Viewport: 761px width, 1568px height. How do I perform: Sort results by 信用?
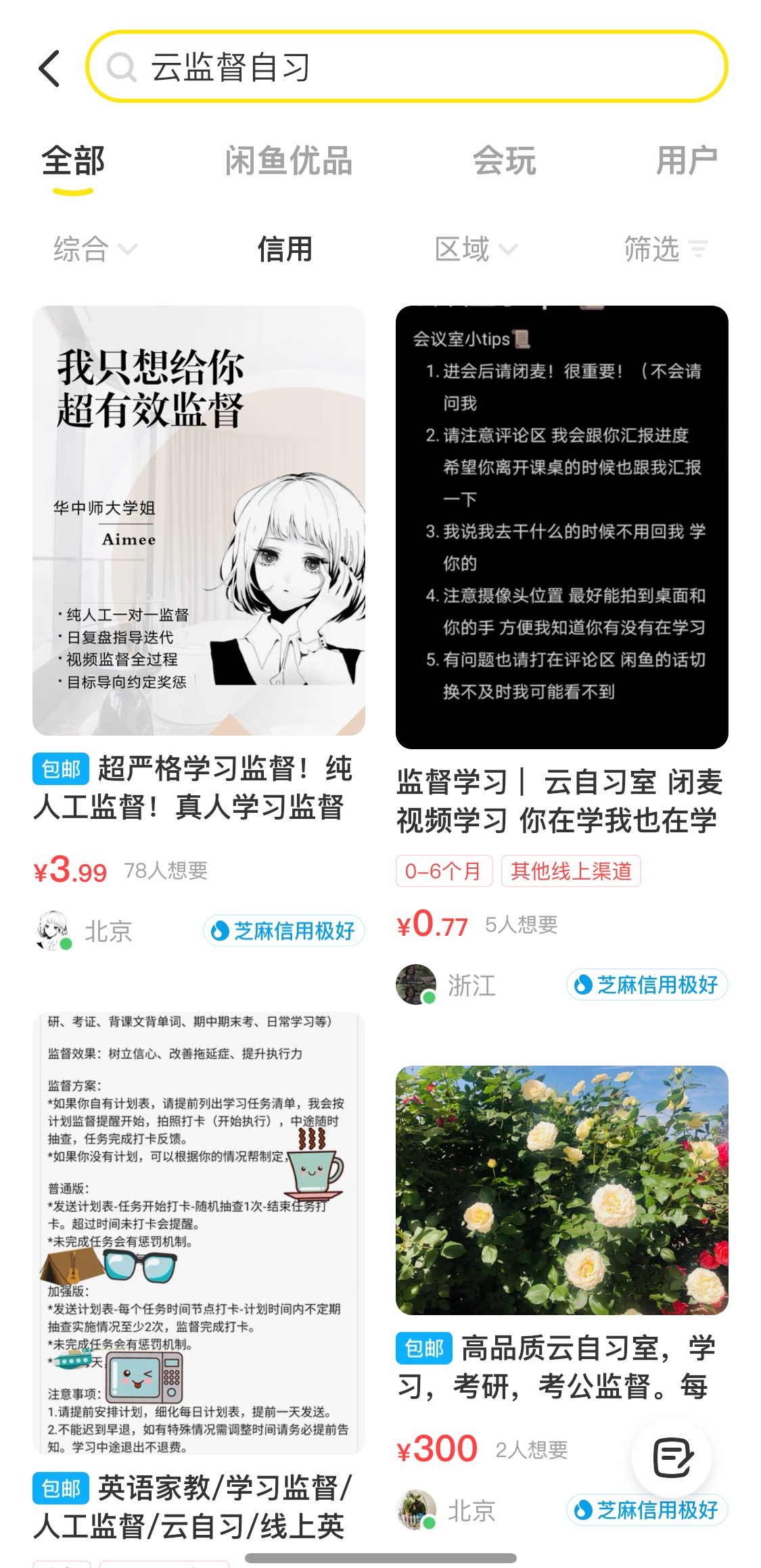[x=285, y=249]
